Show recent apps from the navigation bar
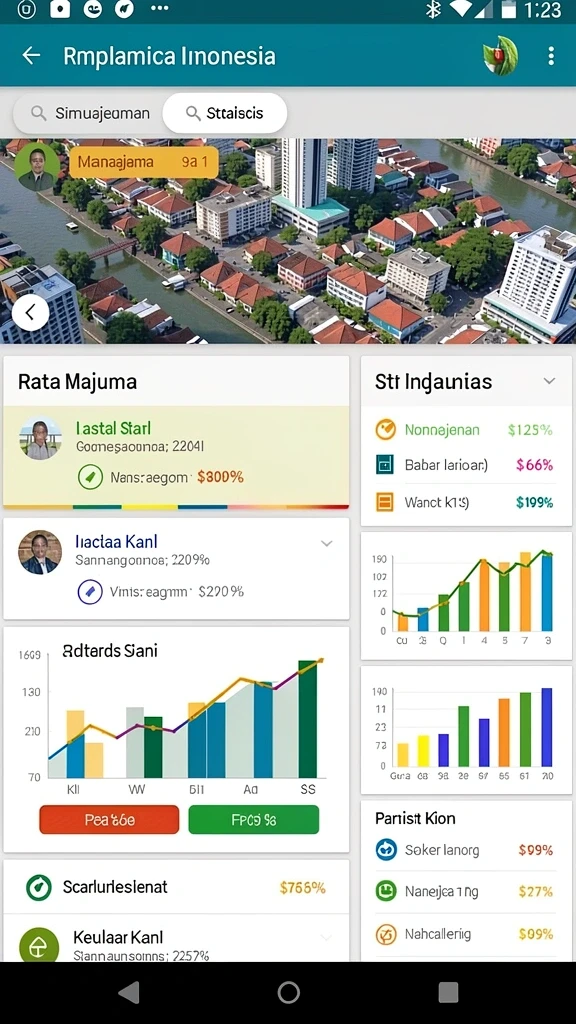This screenshot has height=1024, width=576. (448, 993)
